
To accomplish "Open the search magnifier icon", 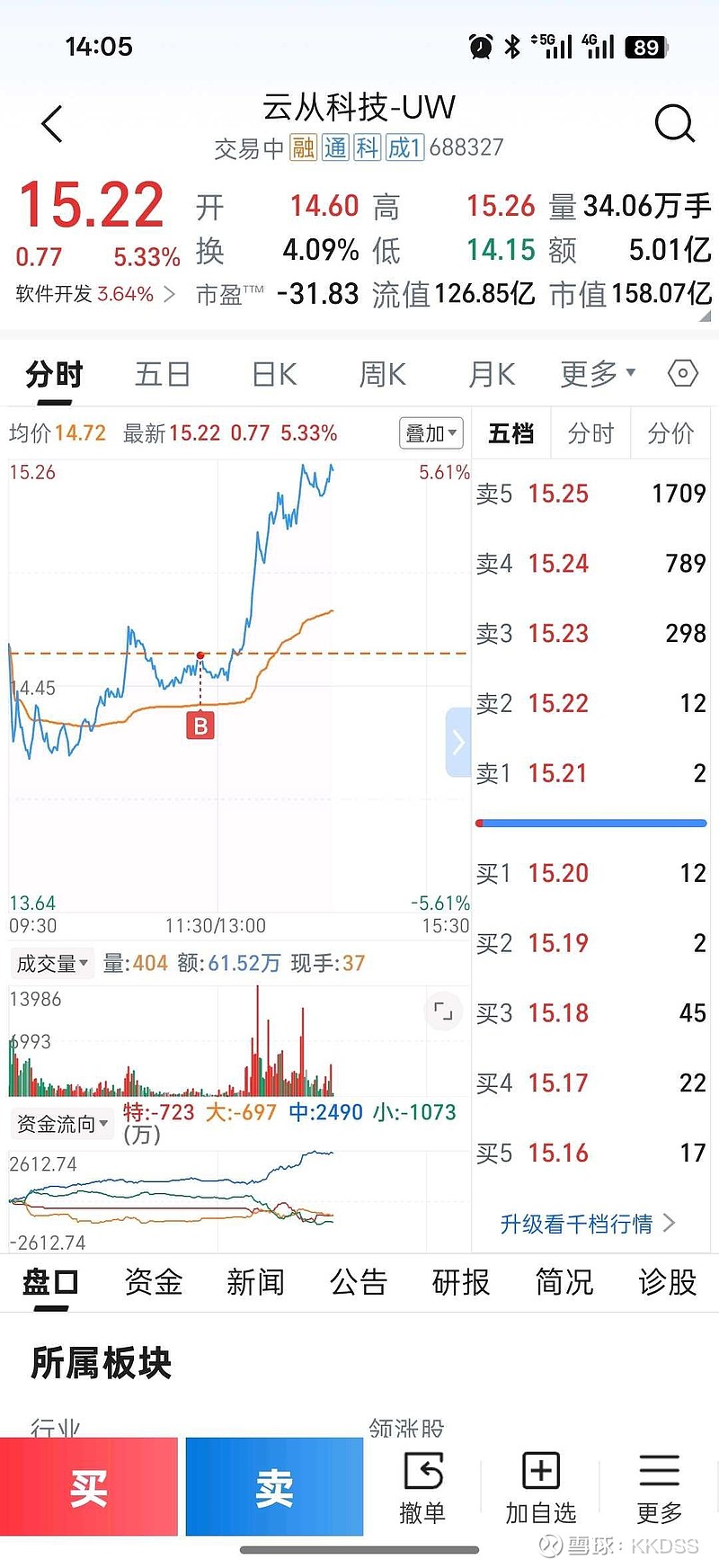I will [x=674, y=124].
